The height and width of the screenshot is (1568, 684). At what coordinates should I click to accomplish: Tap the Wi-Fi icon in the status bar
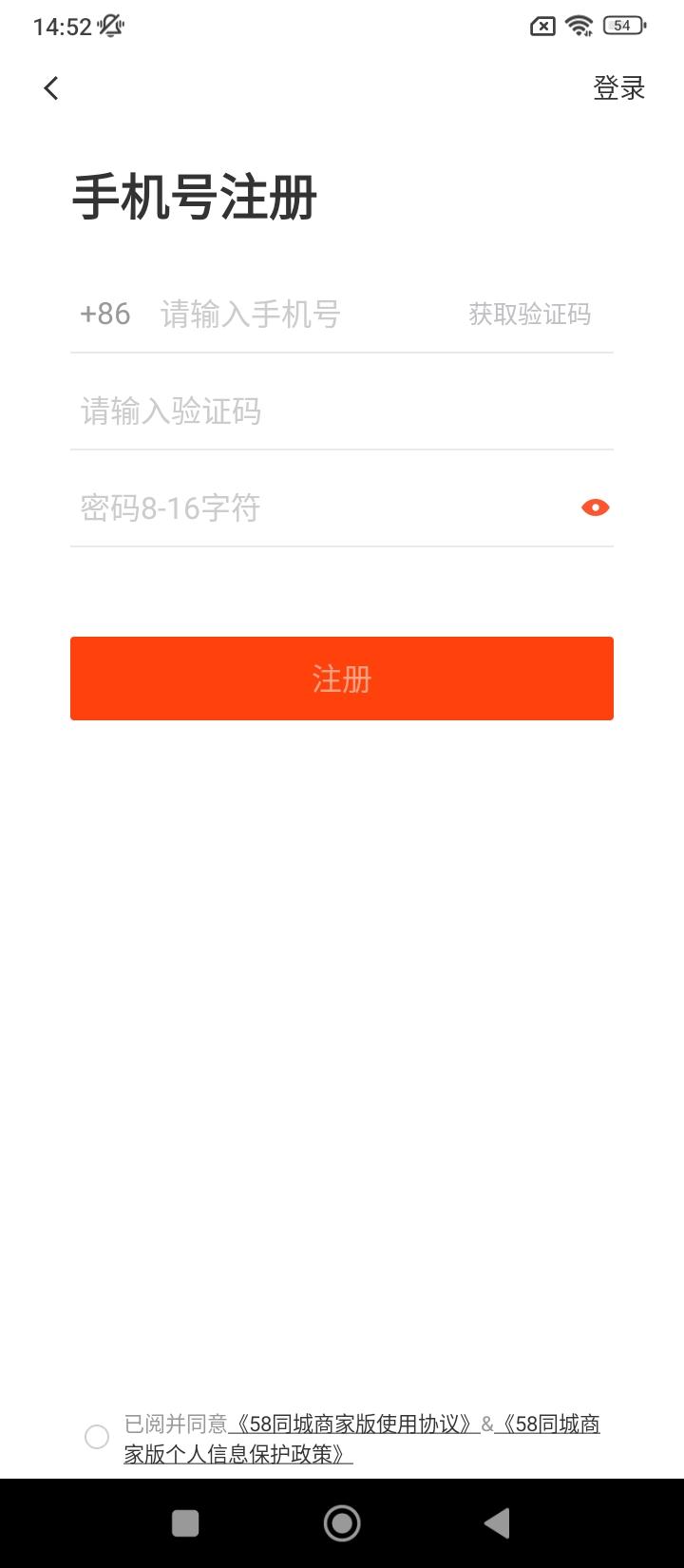coord(578,26)
